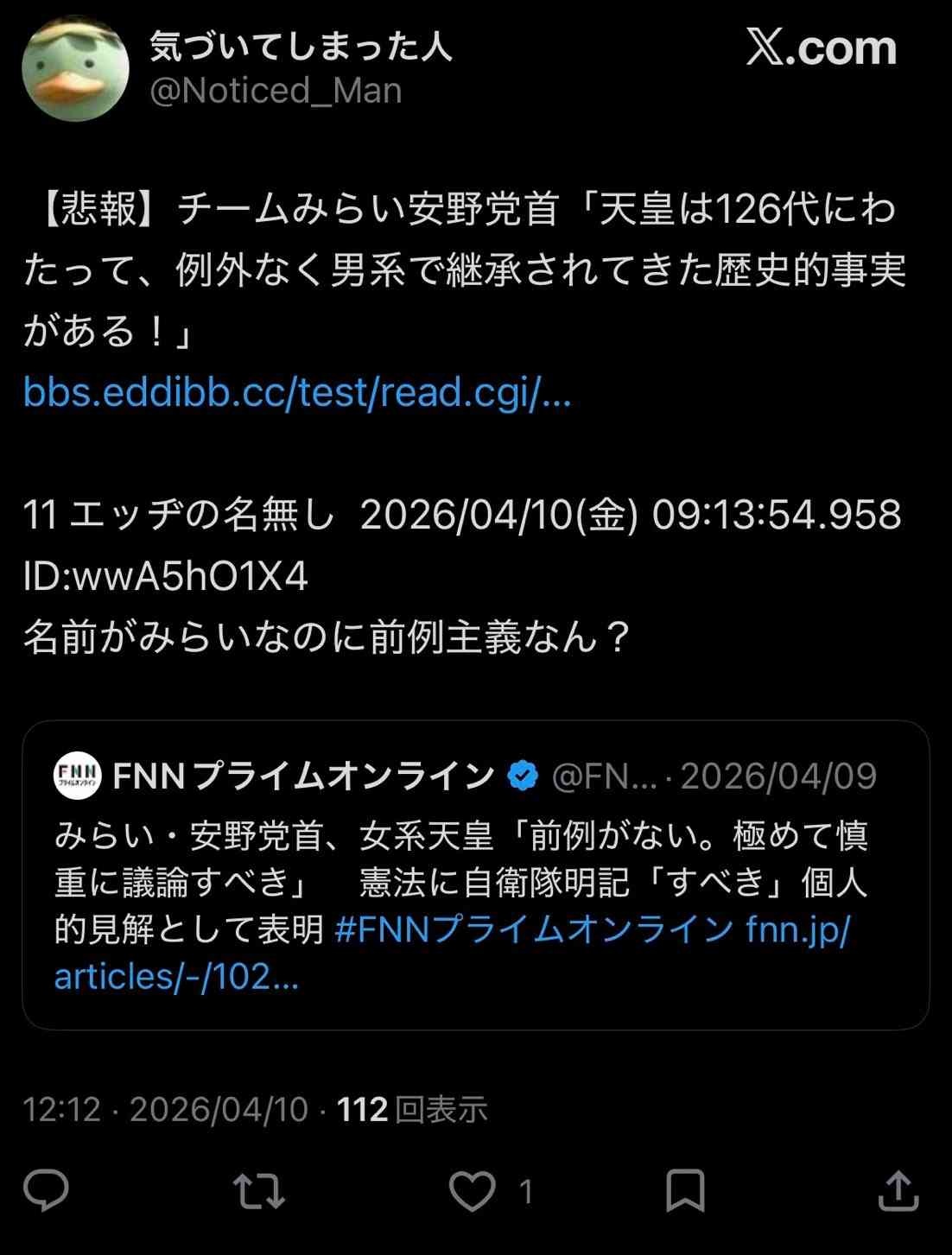Open the bbs.eddibb.cc link
This screenshot has width=952, height=1255.
click(x=296, y=393)
